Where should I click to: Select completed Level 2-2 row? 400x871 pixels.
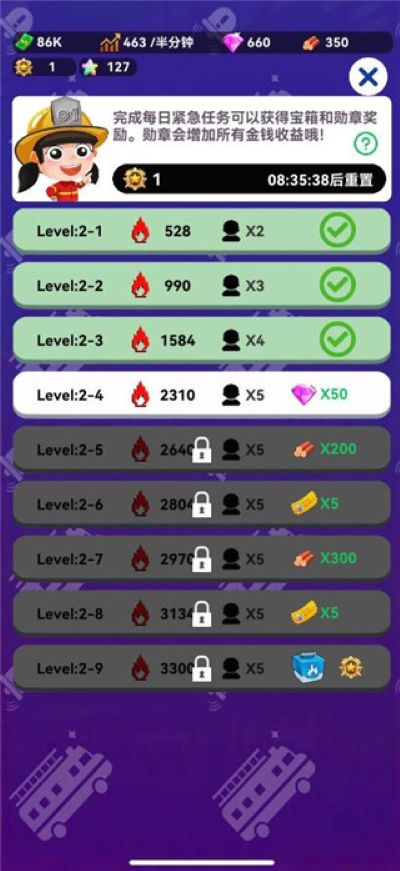tap(202, 286)
